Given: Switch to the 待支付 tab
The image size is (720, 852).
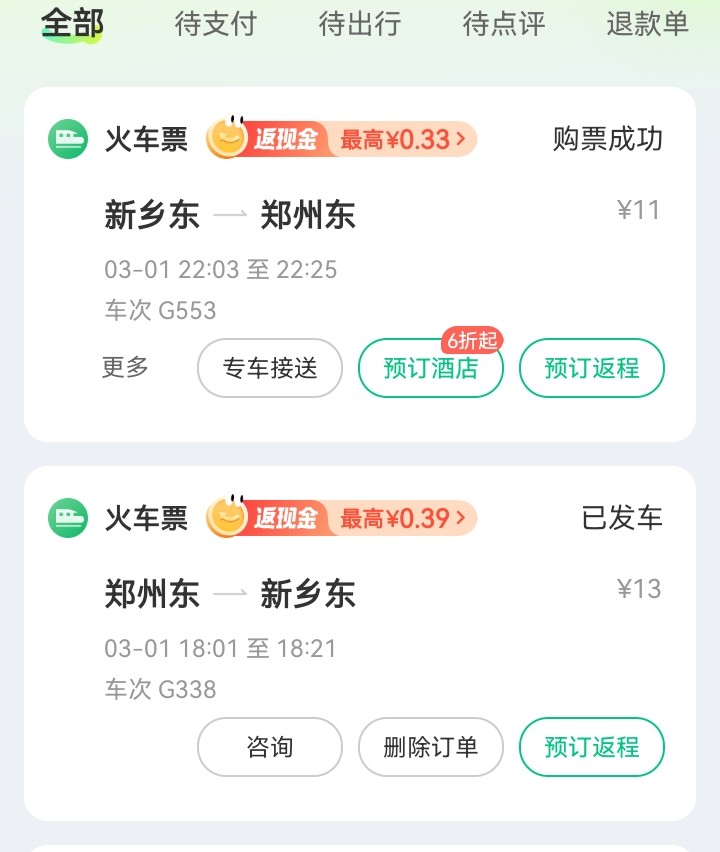Looking at the screenshot, I should (215, 24).
